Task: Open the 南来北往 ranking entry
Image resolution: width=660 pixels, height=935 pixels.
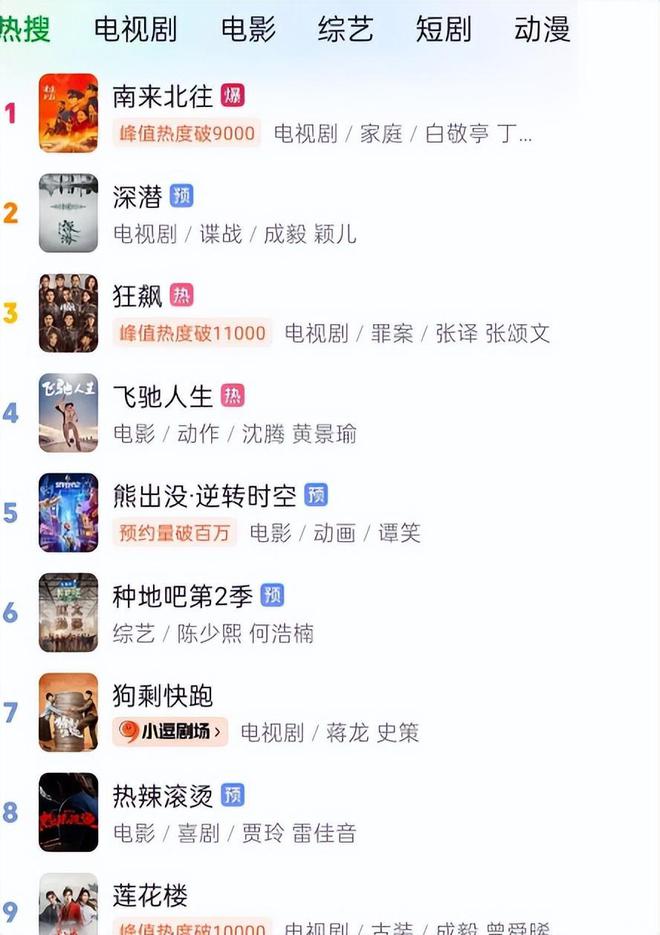Action: [x=162, y=96]
